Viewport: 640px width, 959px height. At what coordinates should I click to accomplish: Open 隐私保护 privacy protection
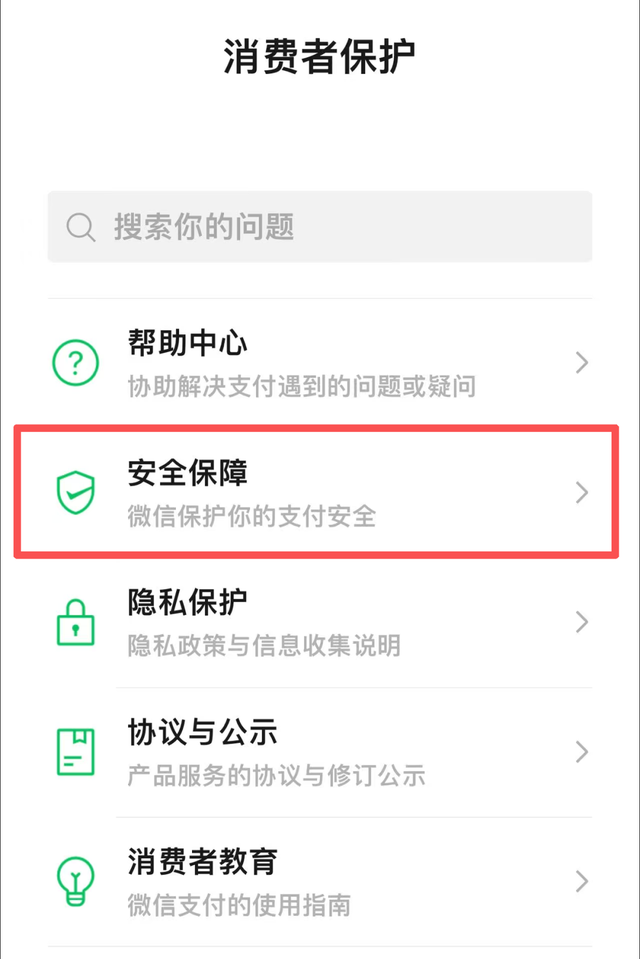tap(319, 622)
